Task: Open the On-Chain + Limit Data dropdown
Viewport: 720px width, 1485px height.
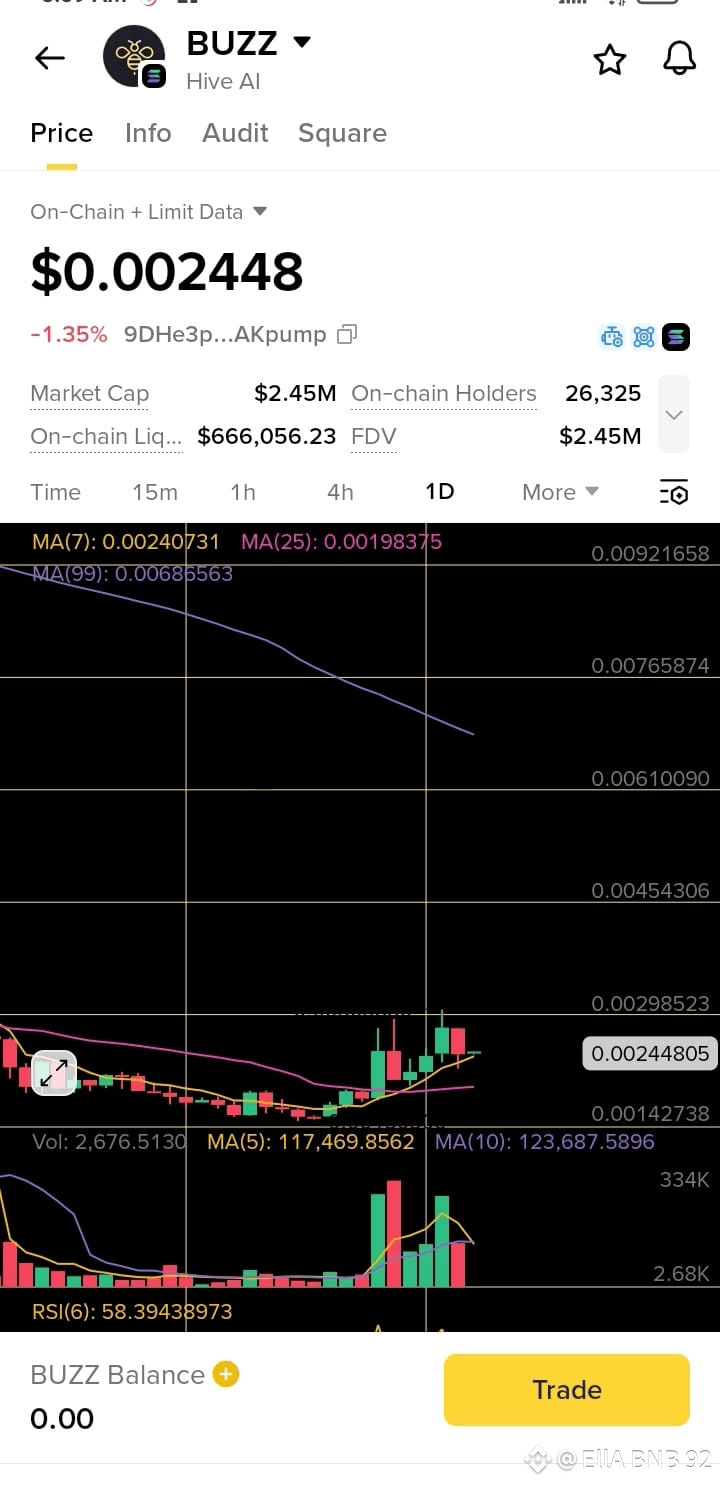Action: [149, 211]
